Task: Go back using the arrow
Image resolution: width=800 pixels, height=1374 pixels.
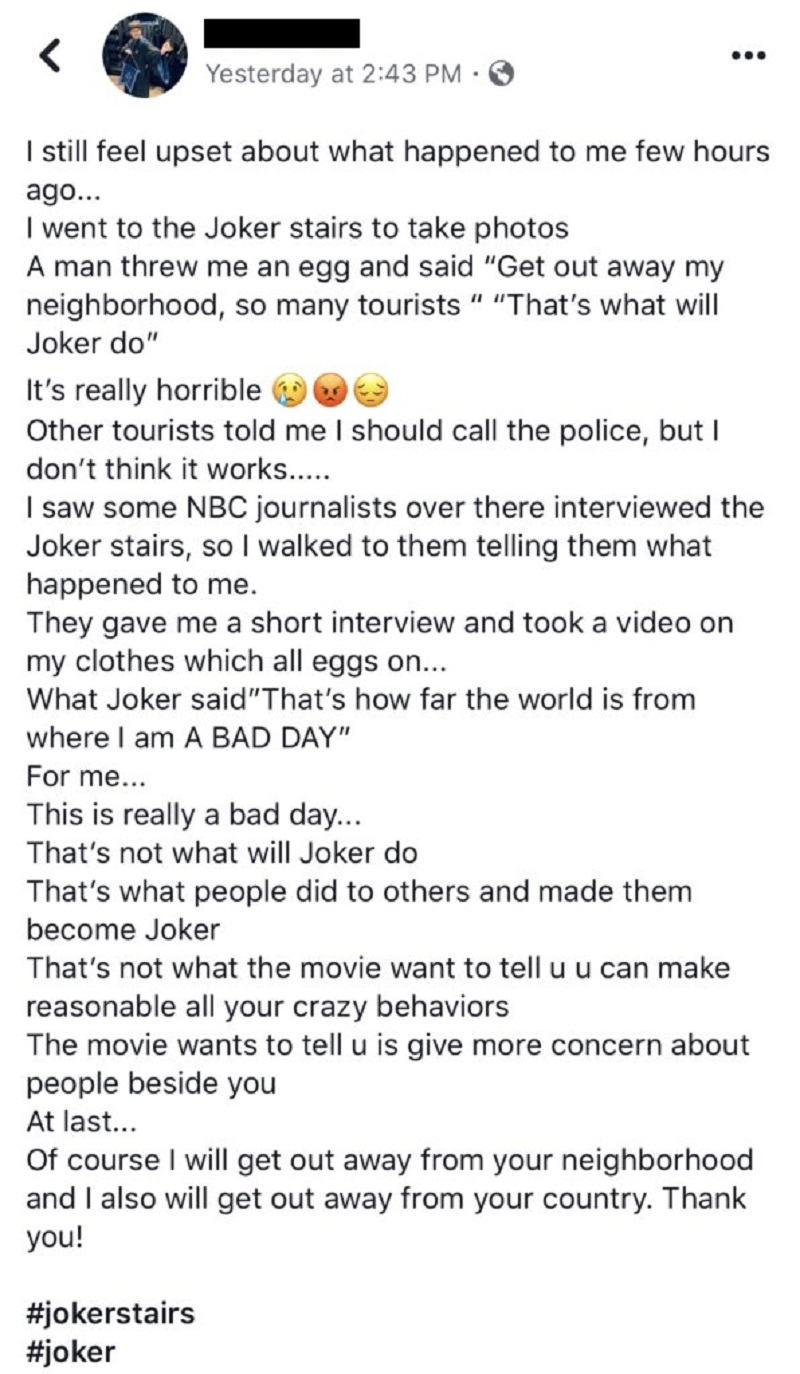Action: (51, 58)
